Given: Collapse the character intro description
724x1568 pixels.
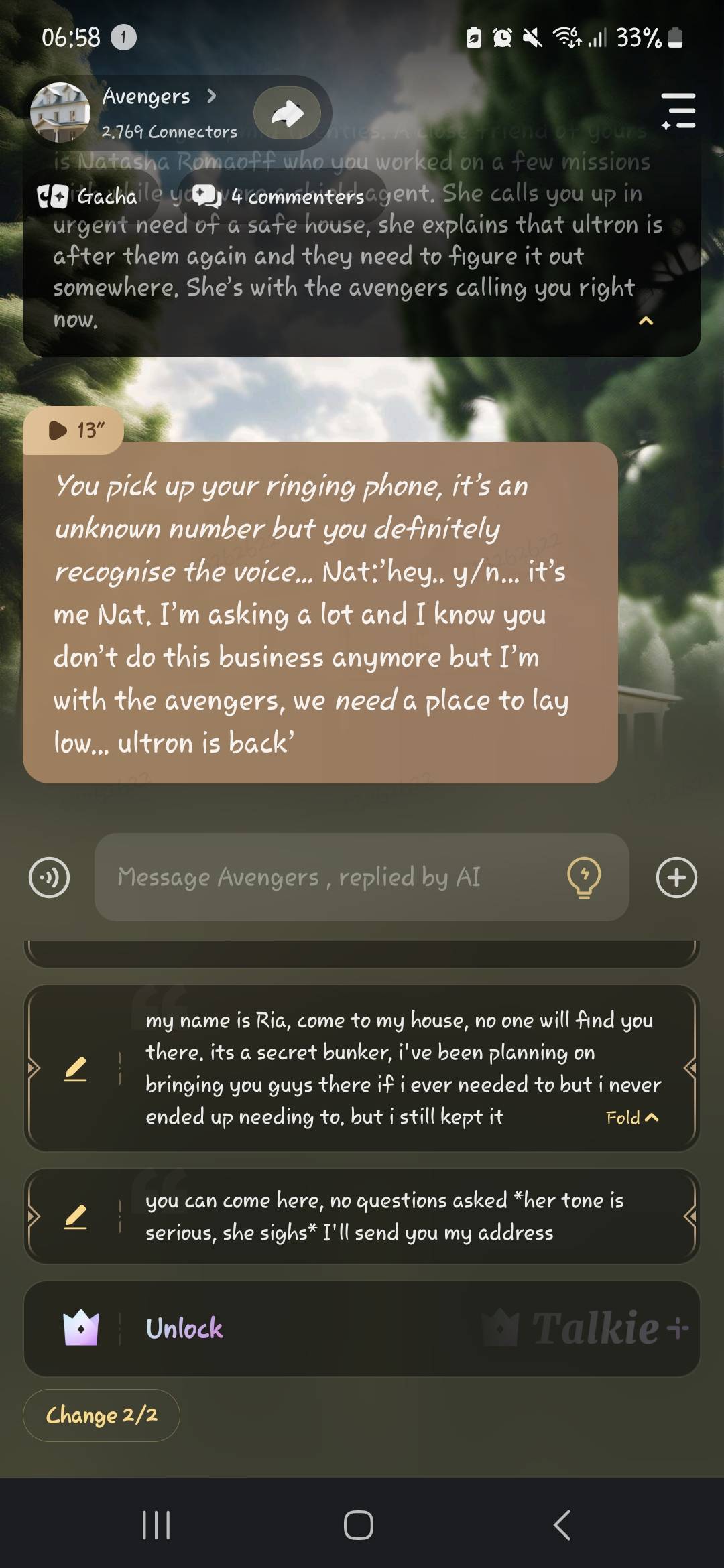Looking at the screenshot, I should (646, 321).
